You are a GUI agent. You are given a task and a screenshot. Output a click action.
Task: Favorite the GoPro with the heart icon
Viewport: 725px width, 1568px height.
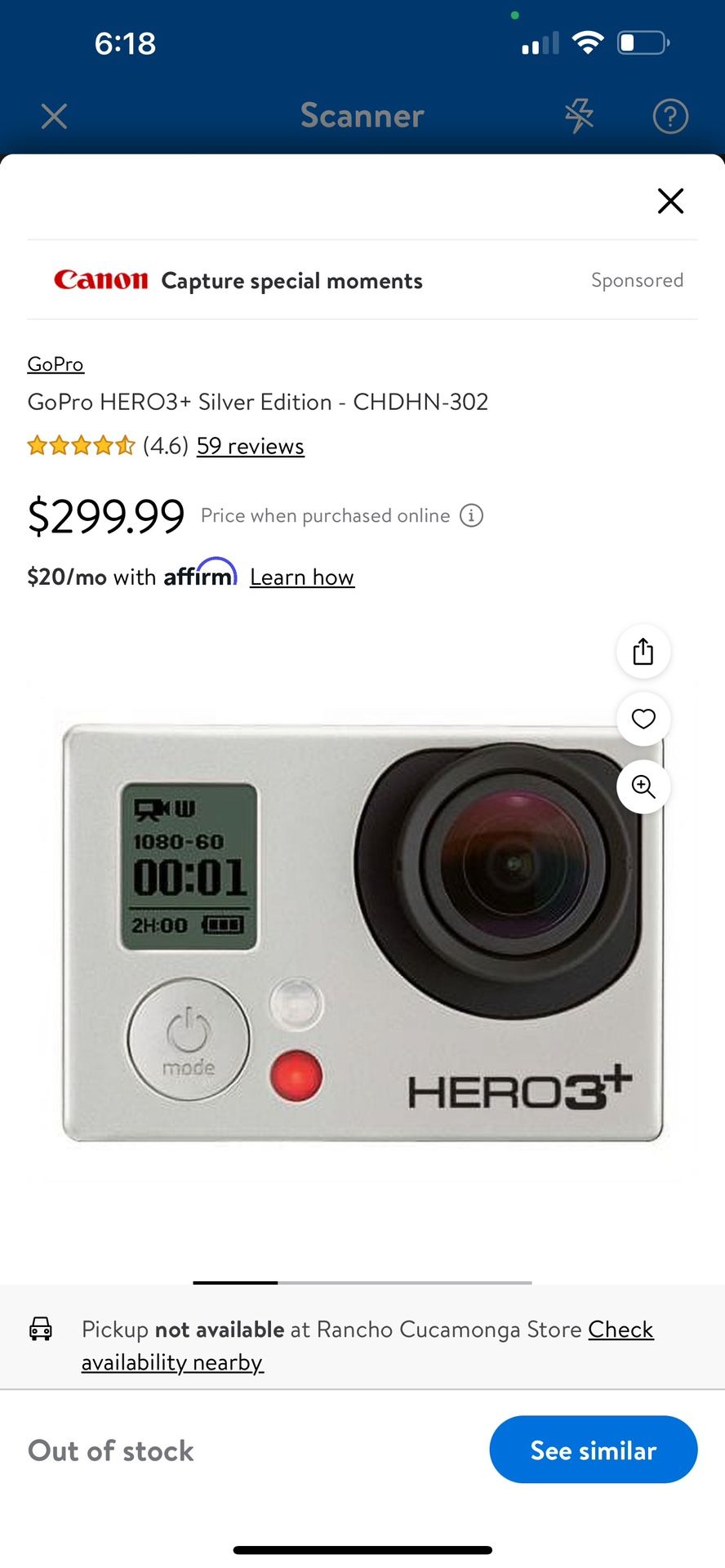(x=643, y=719)
